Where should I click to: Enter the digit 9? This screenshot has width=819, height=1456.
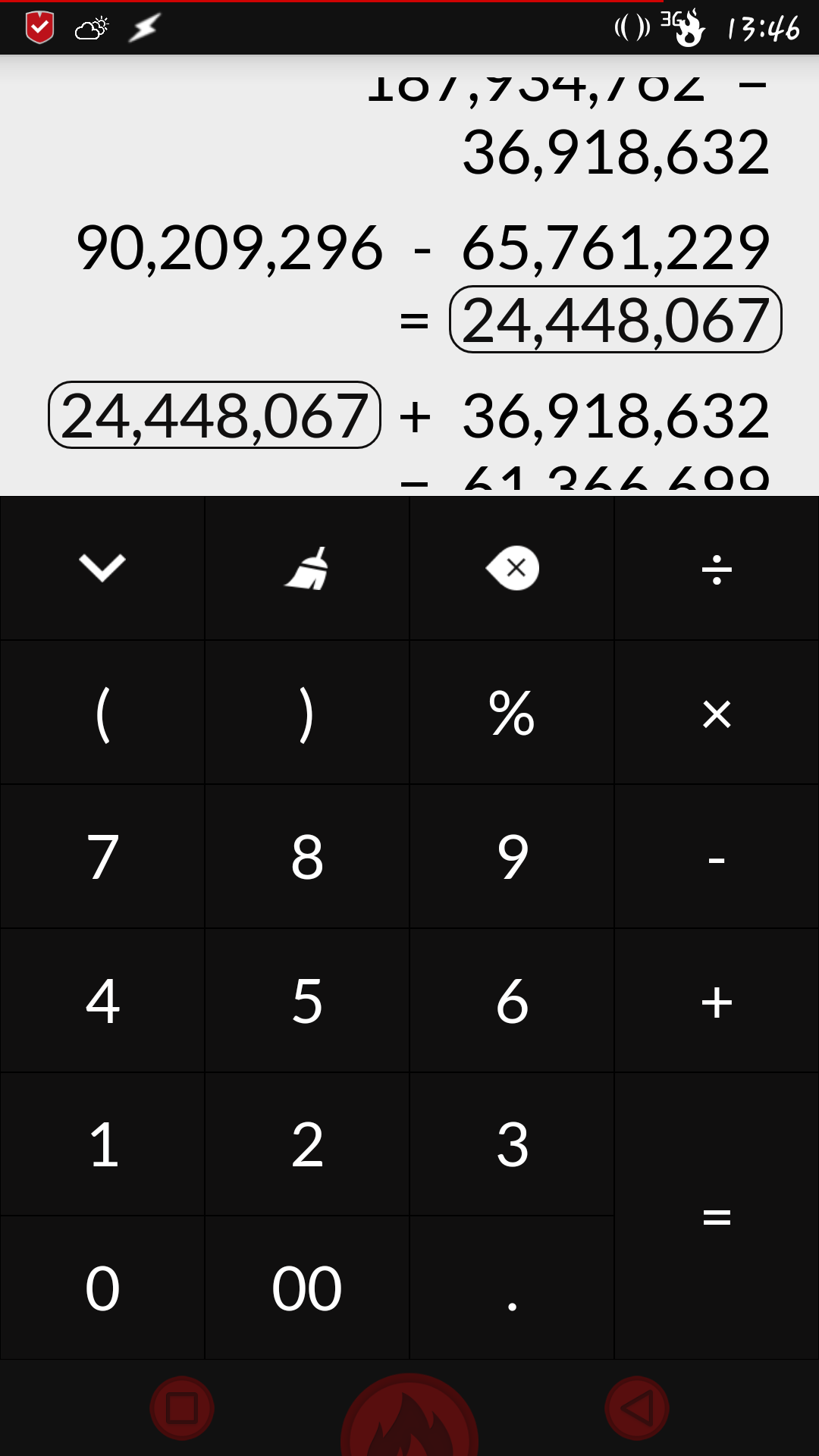512,857
